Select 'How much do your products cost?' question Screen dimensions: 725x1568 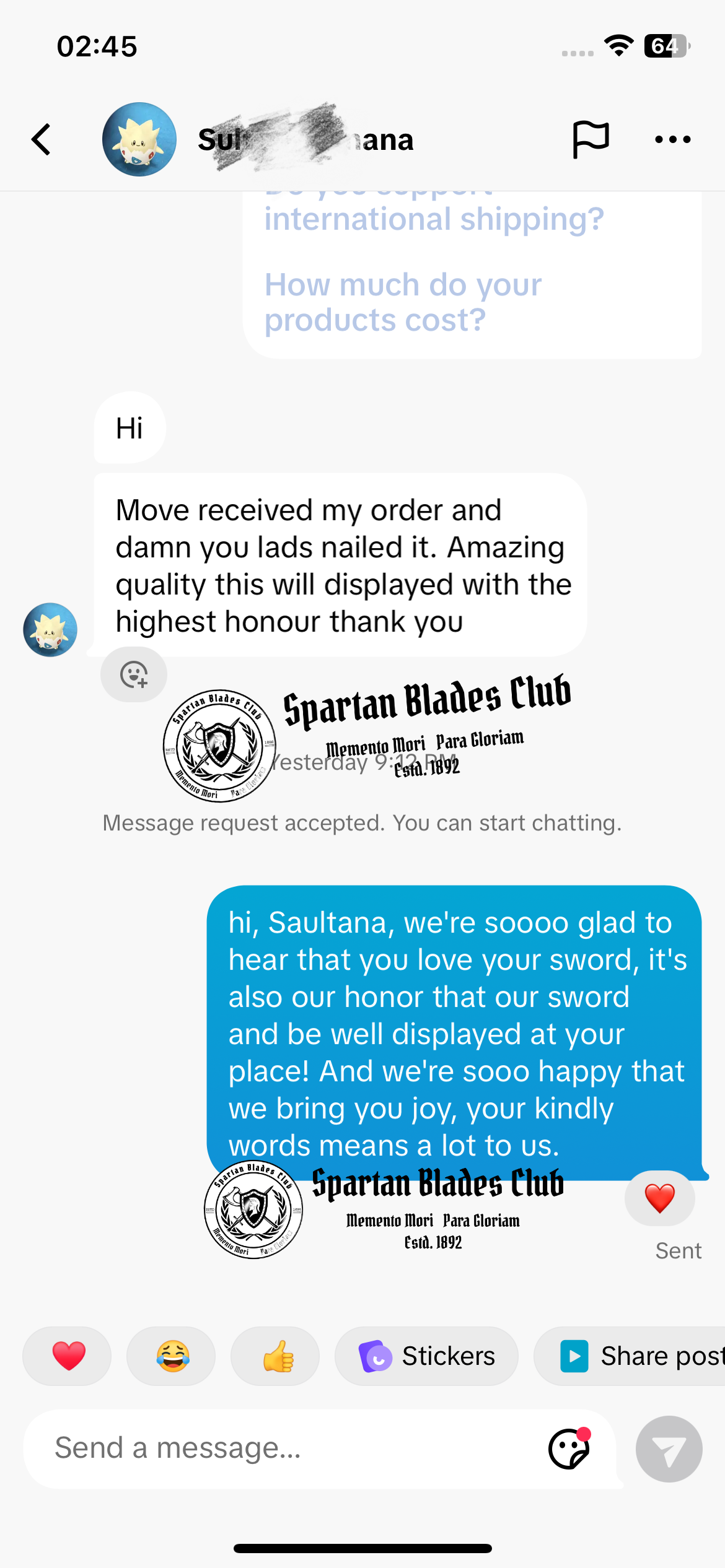[403, 302]
